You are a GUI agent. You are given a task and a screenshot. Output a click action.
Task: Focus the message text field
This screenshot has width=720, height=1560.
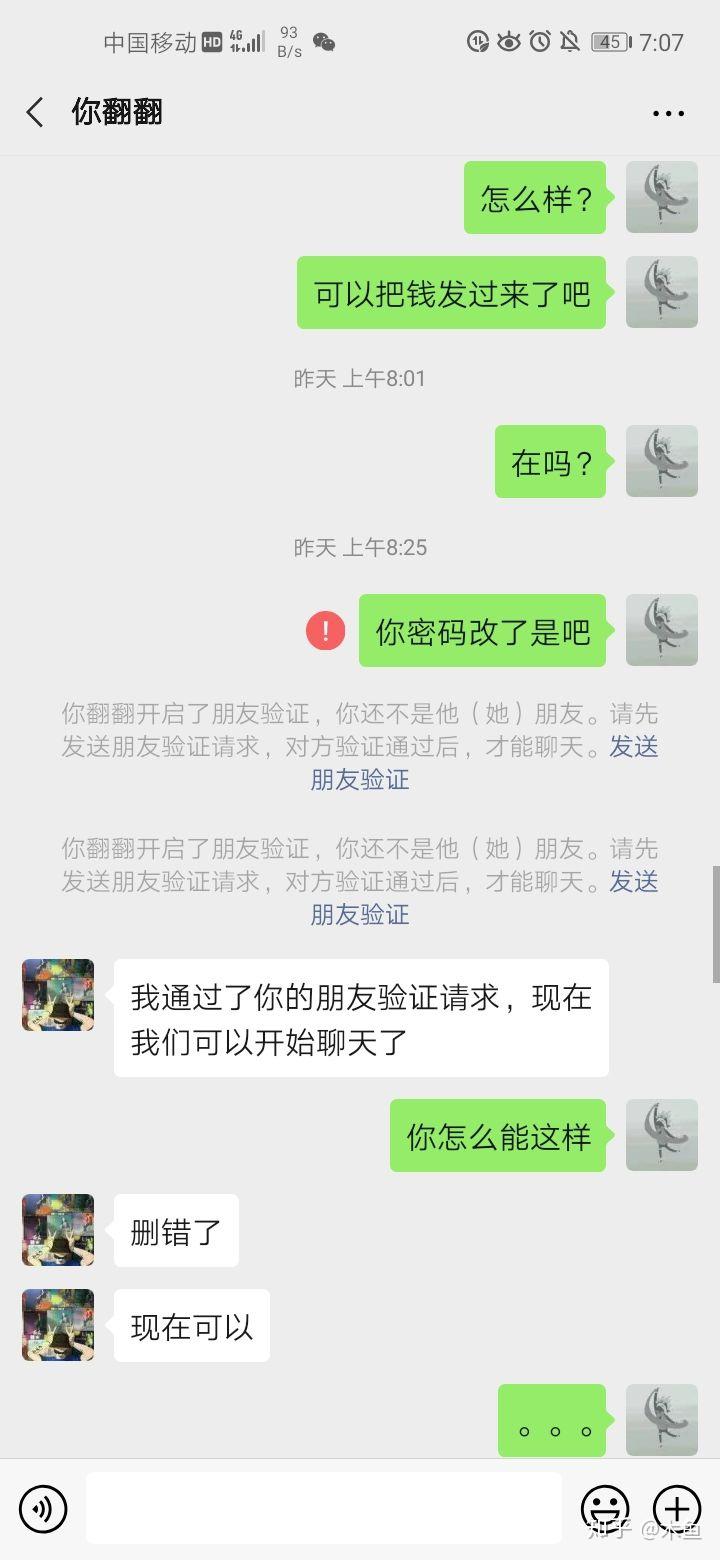[323, 1509]
